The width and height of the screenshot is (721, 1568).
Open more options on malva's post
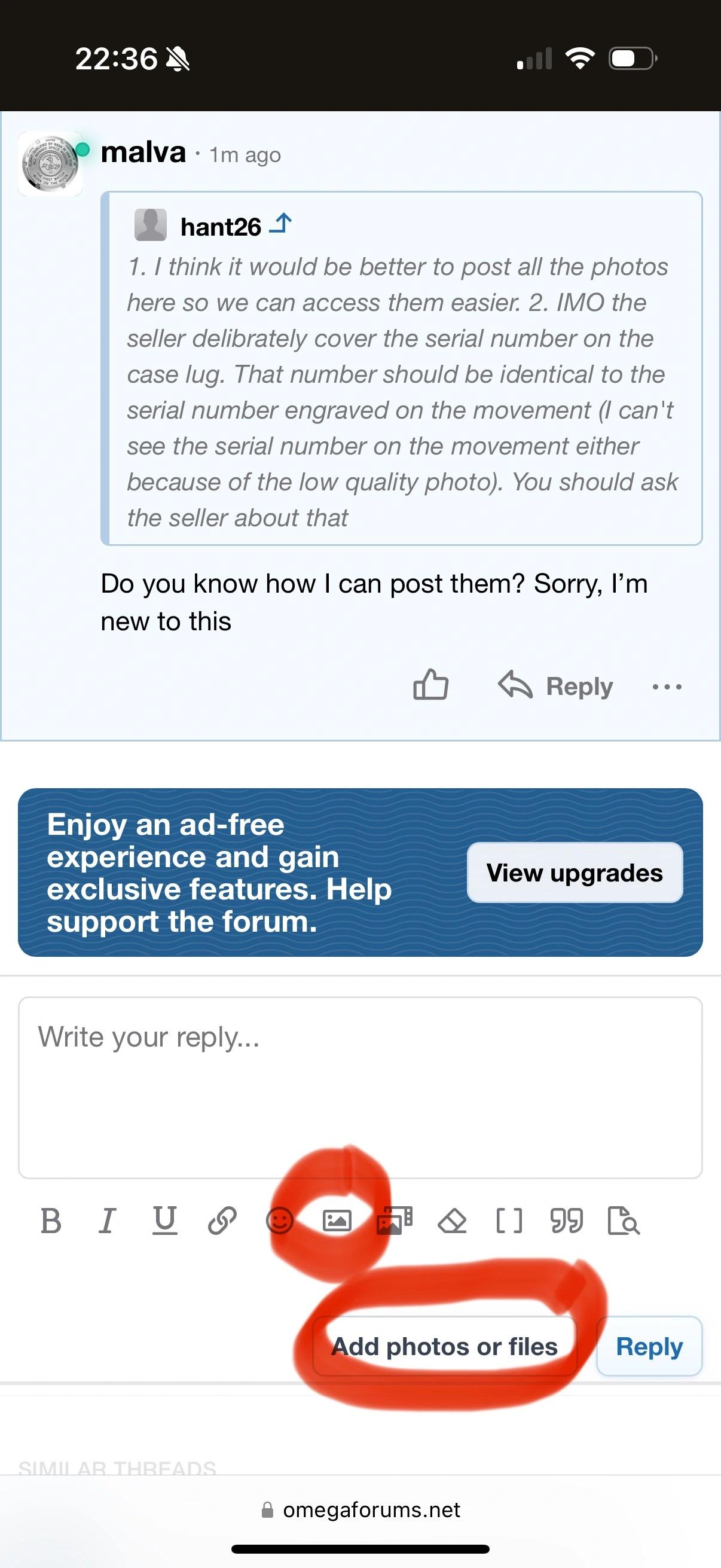pyautogui.click(x=666, y=687)
